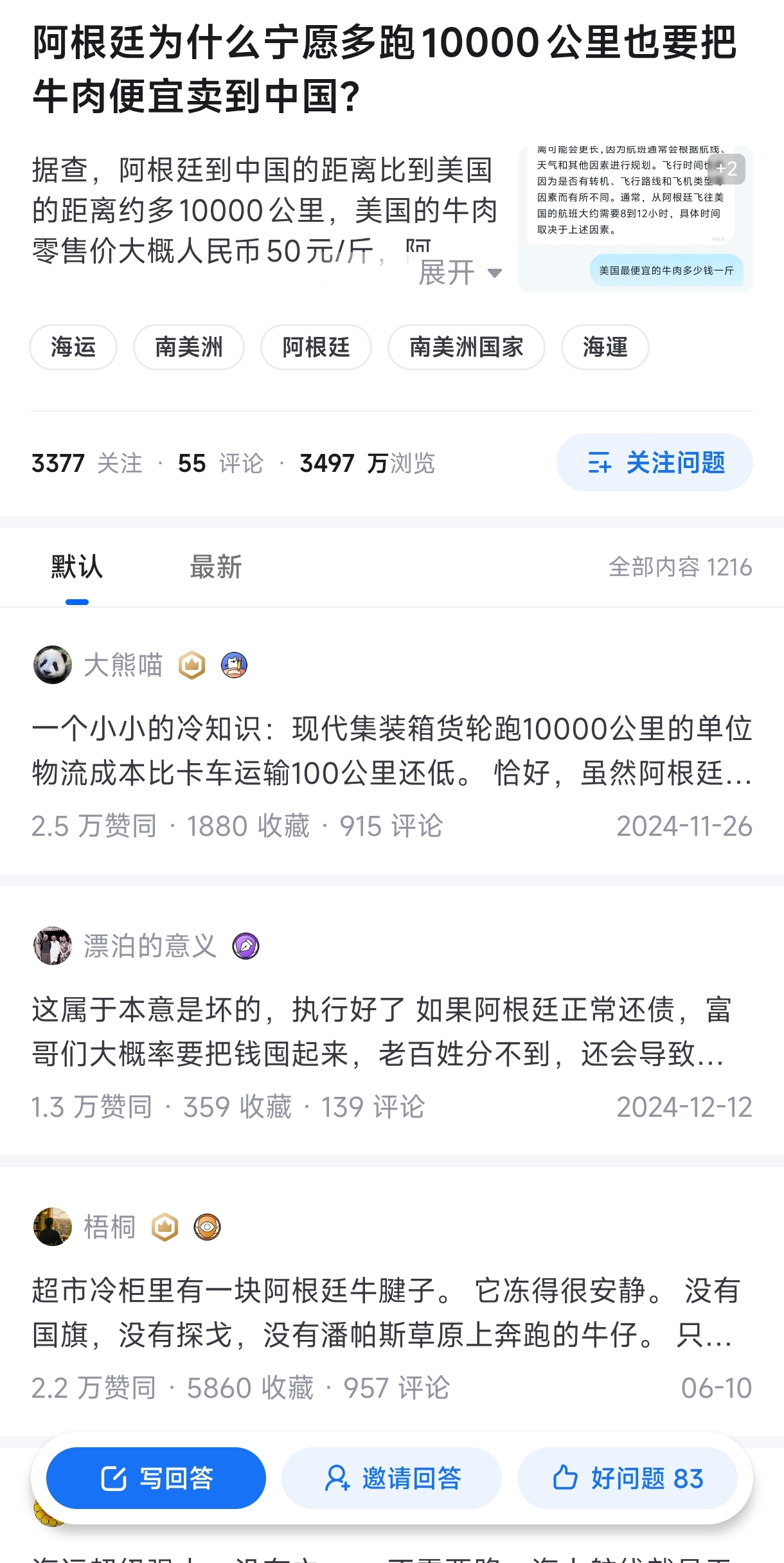Open the 南美洲 topic chip
Screen dimensions: 784x1563
tap(189, 347)
